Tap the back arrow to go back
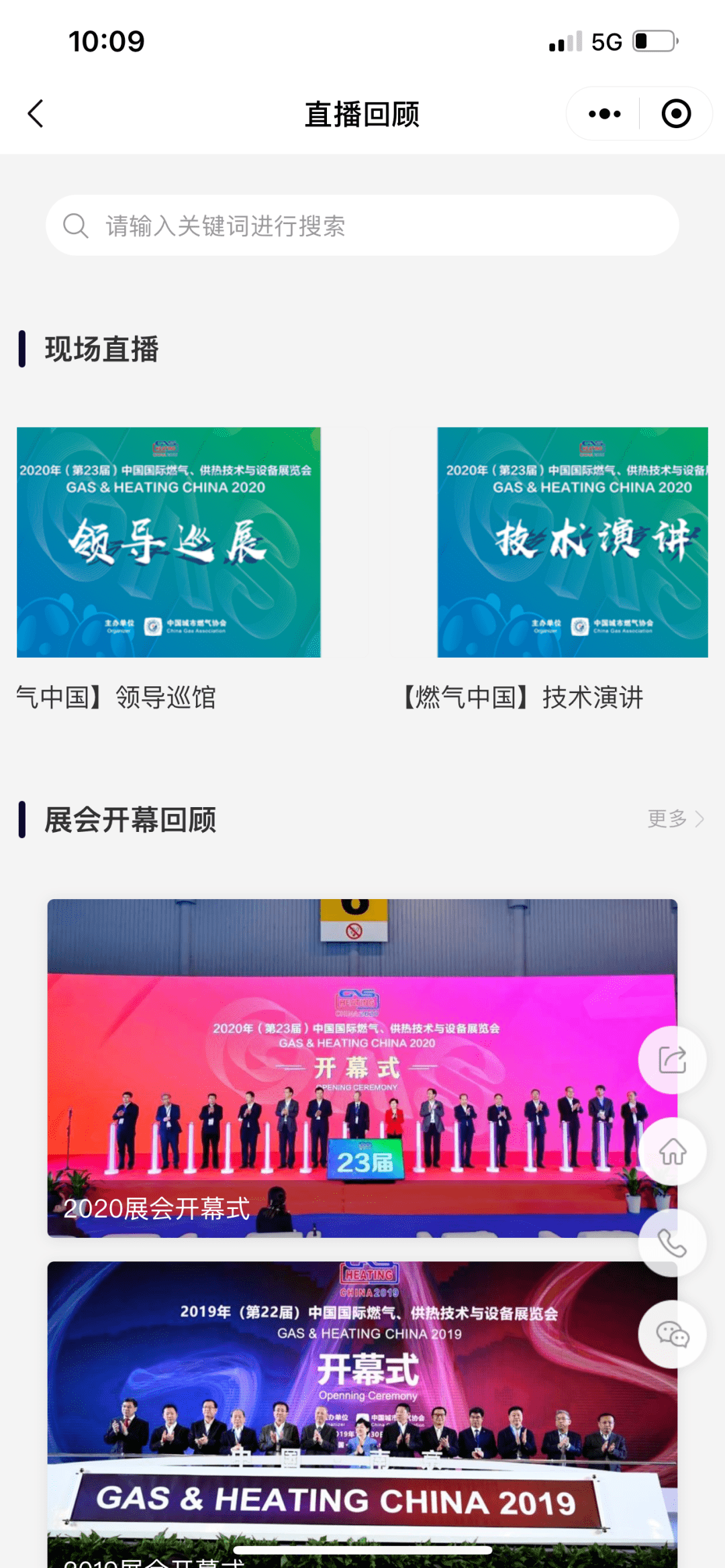The height and width of the screenshot is (1568, 725). coord(36,113)
